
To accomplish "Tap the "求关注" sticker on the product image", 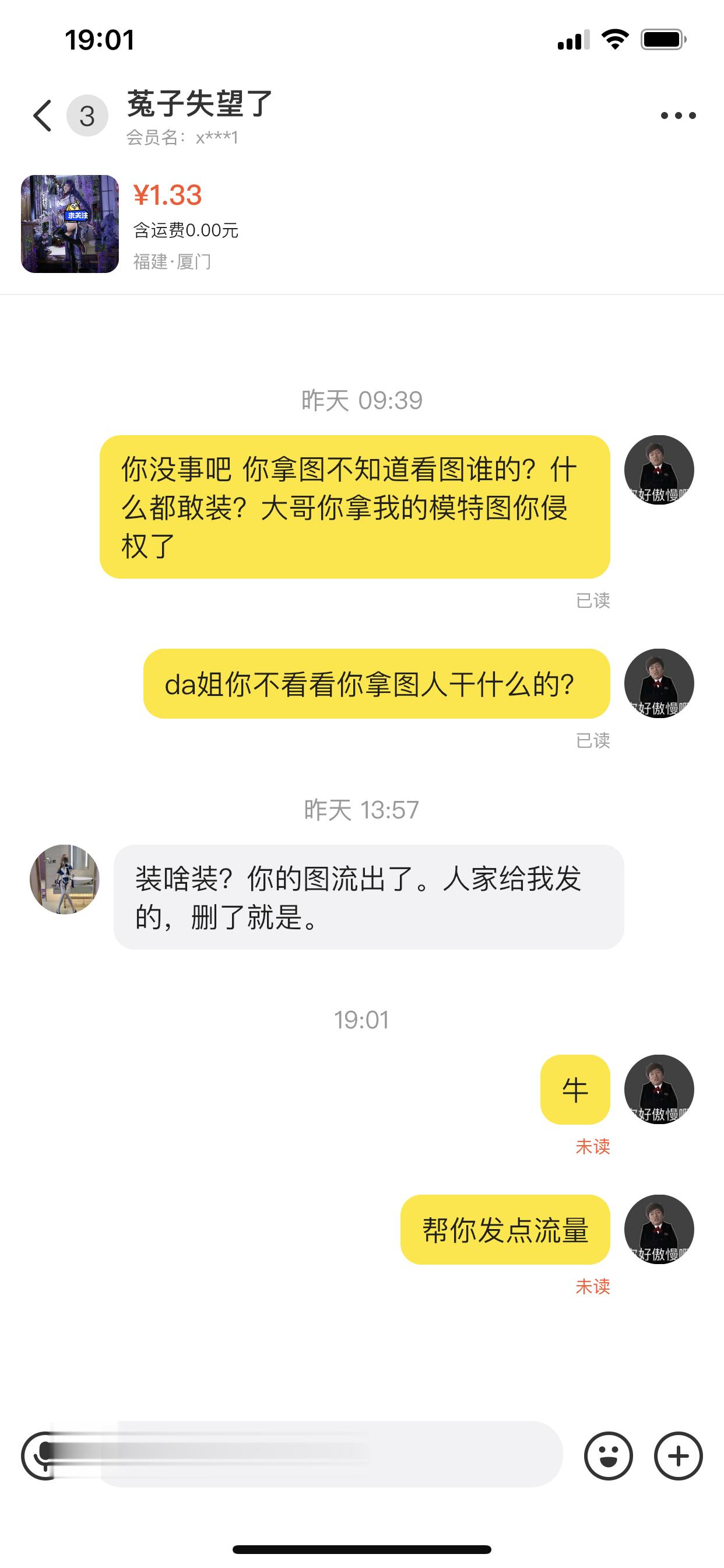I will 77,216.
